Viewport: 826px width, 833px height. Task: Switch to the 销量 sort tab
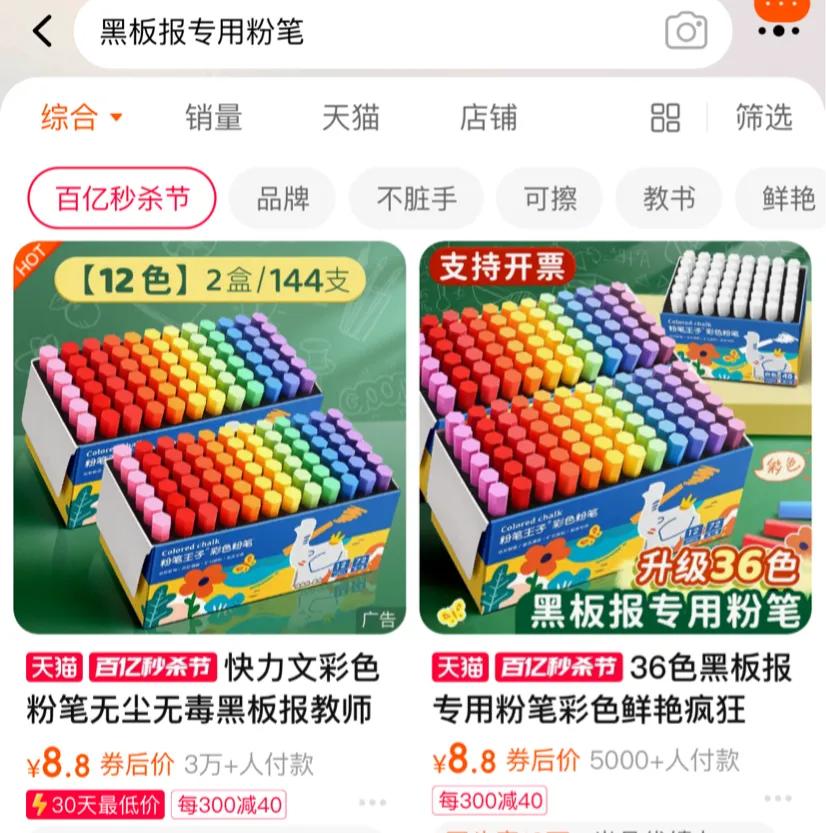(212, 118)
